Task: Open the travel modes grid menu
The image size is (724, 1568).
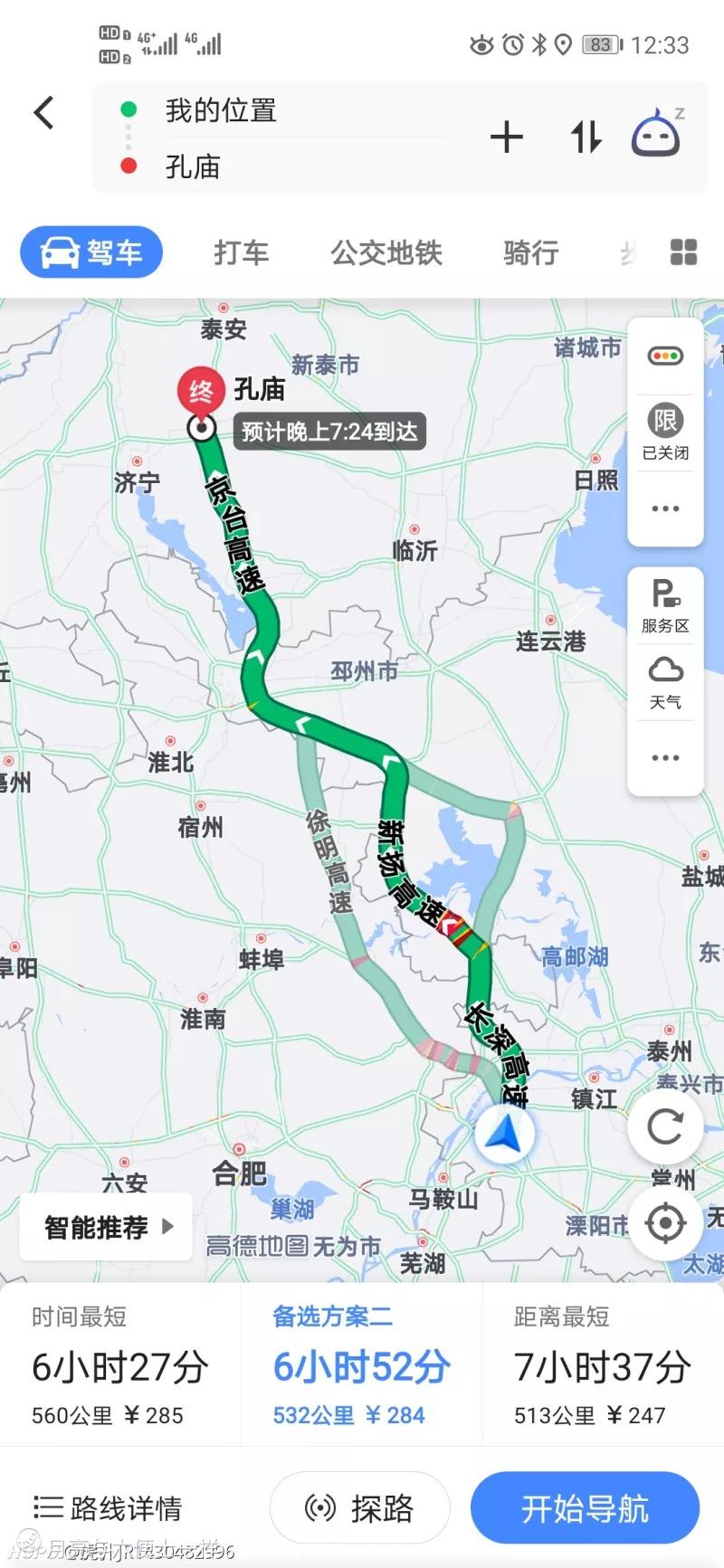Action: coord(683,252)
